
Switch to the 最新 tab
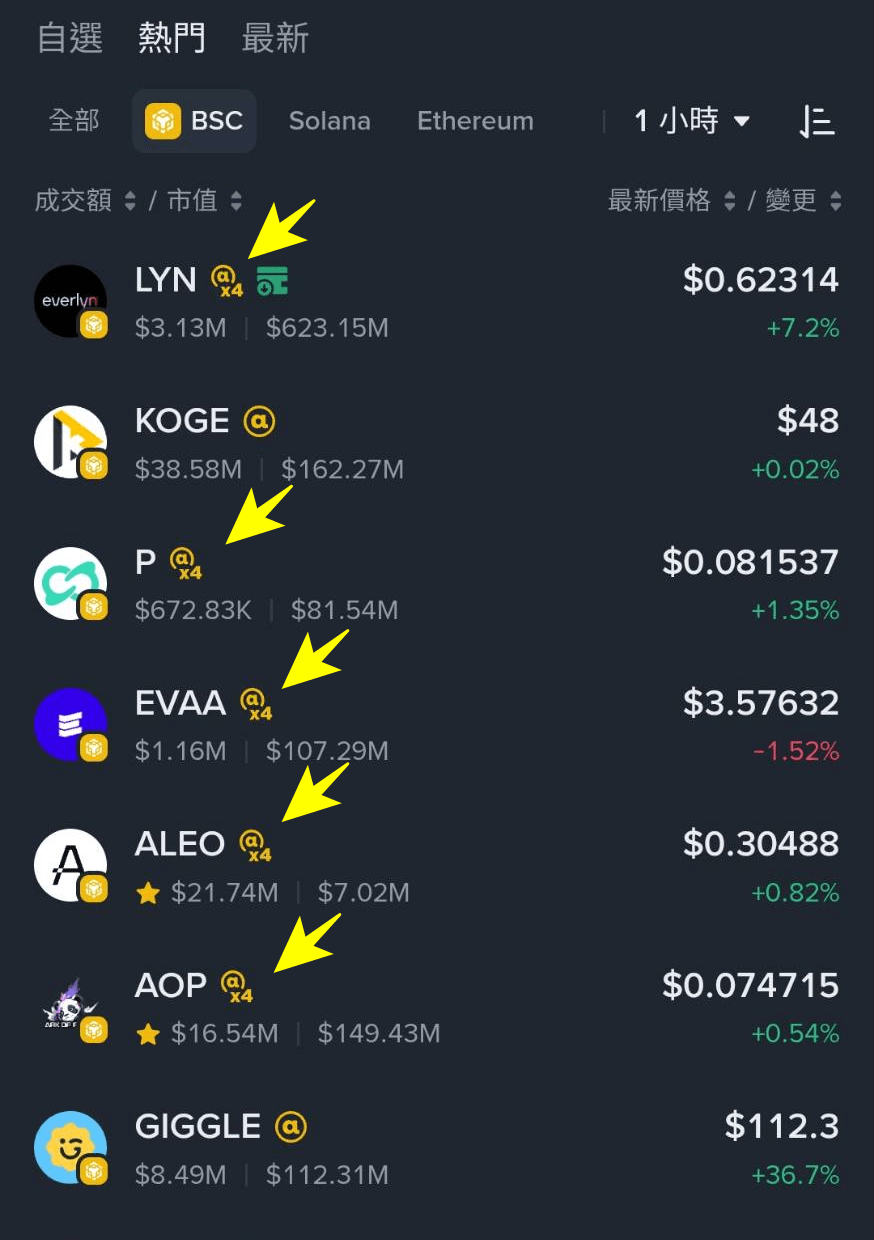[275, 38]
